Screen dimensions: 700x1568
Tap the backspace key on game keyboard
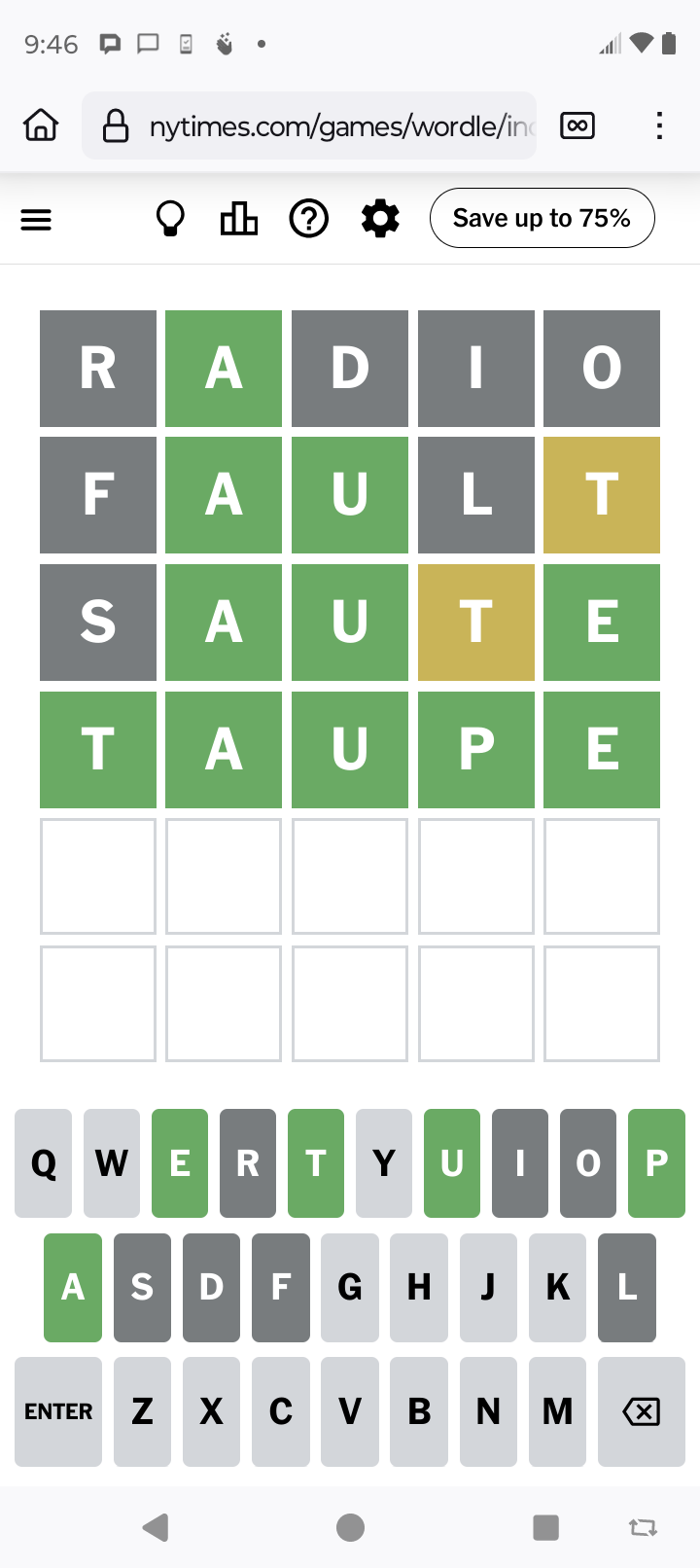pyautogui.click(x=641, y=1411)
